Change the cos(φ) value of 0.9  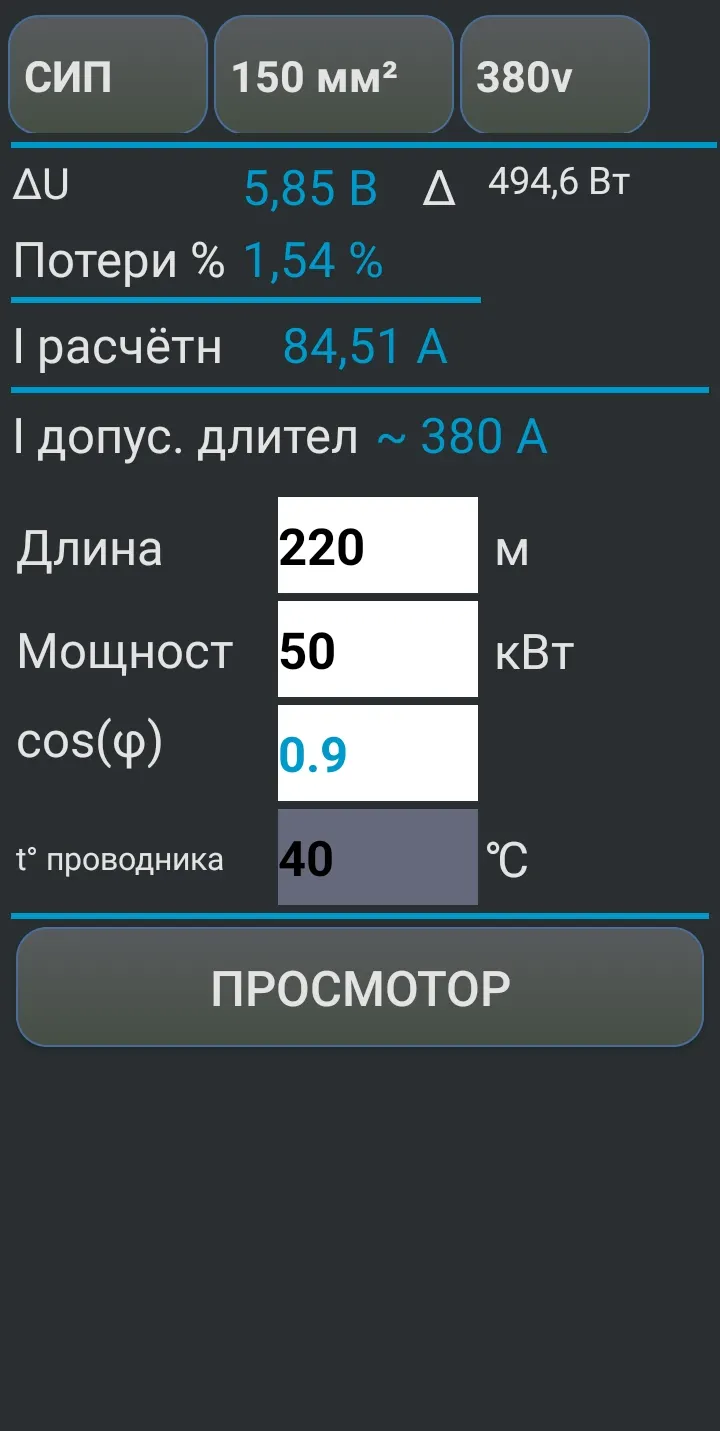[x=378, y=753]
